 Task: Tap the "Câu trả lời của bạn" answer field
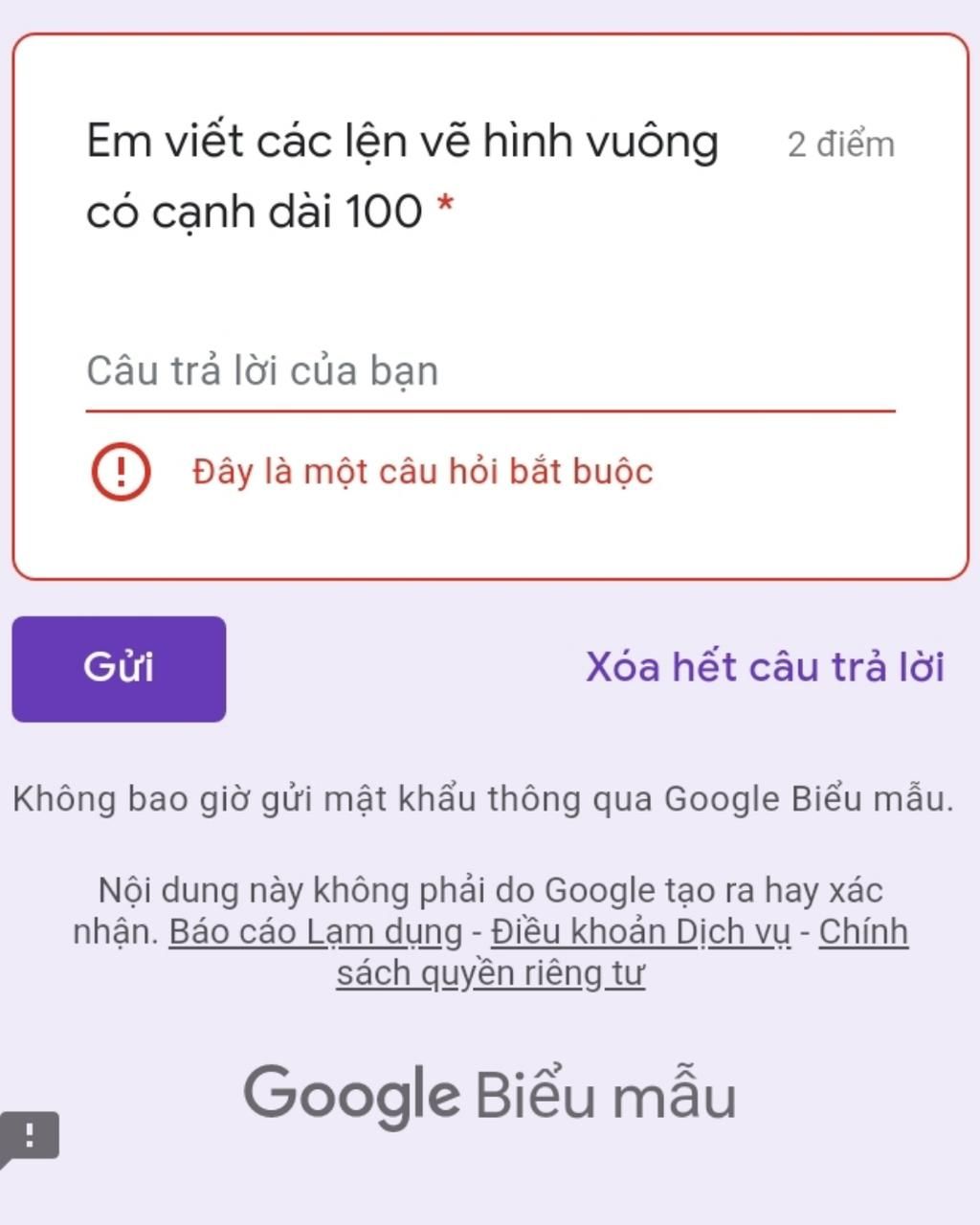(x=490, y=372)
